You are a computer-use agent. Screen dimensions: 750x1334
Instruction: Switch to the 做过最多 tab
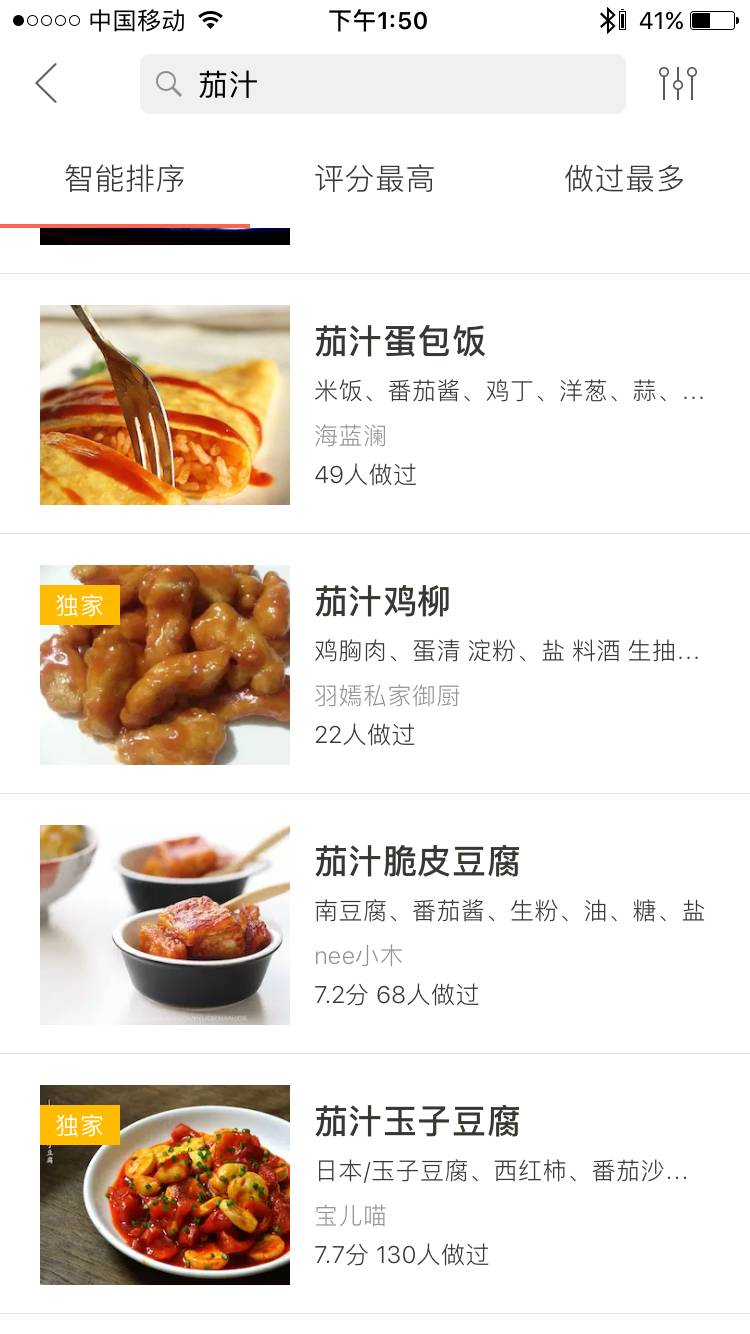click(x=625, y=179)
